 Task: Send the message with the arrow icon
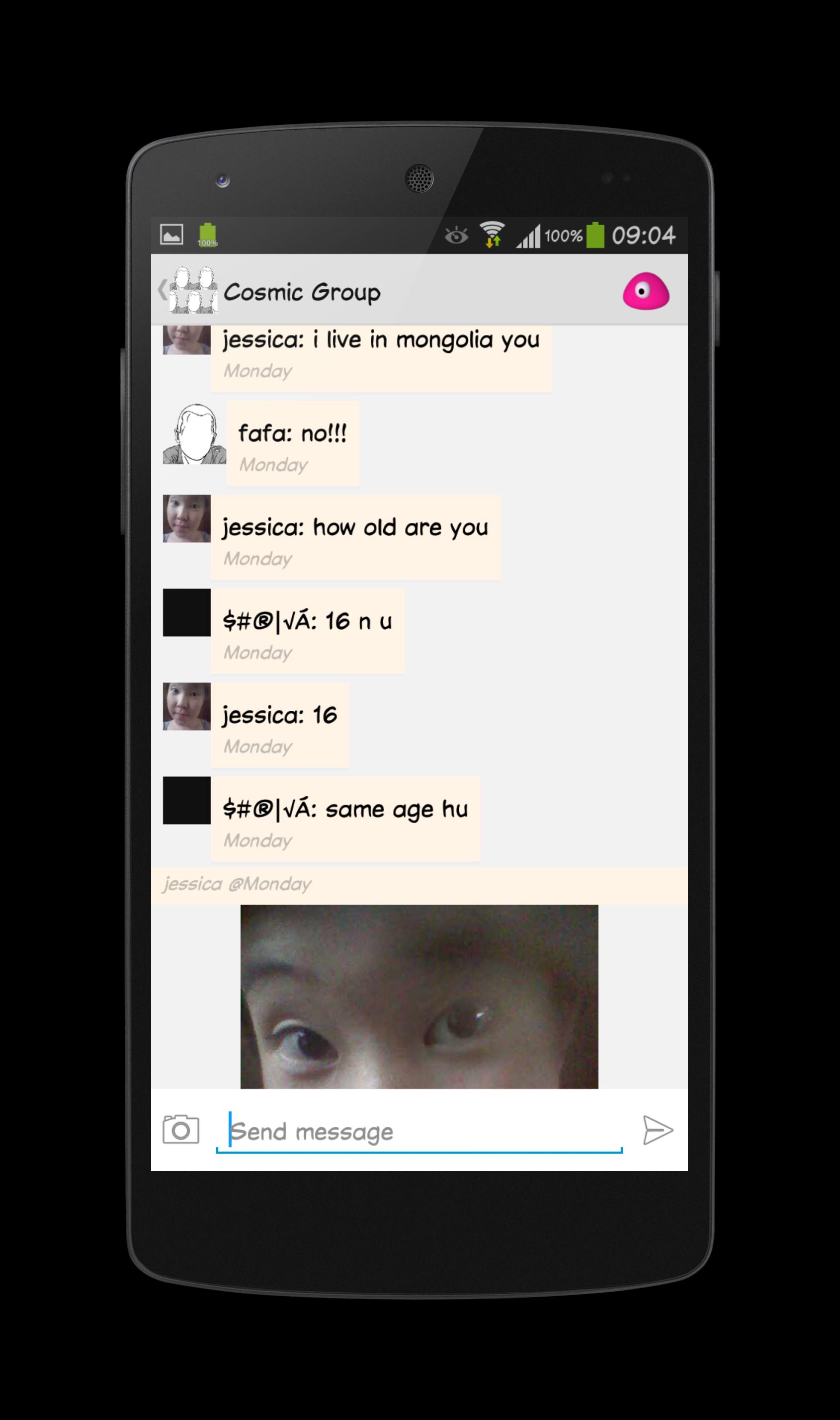click(x=657, y=1130)
